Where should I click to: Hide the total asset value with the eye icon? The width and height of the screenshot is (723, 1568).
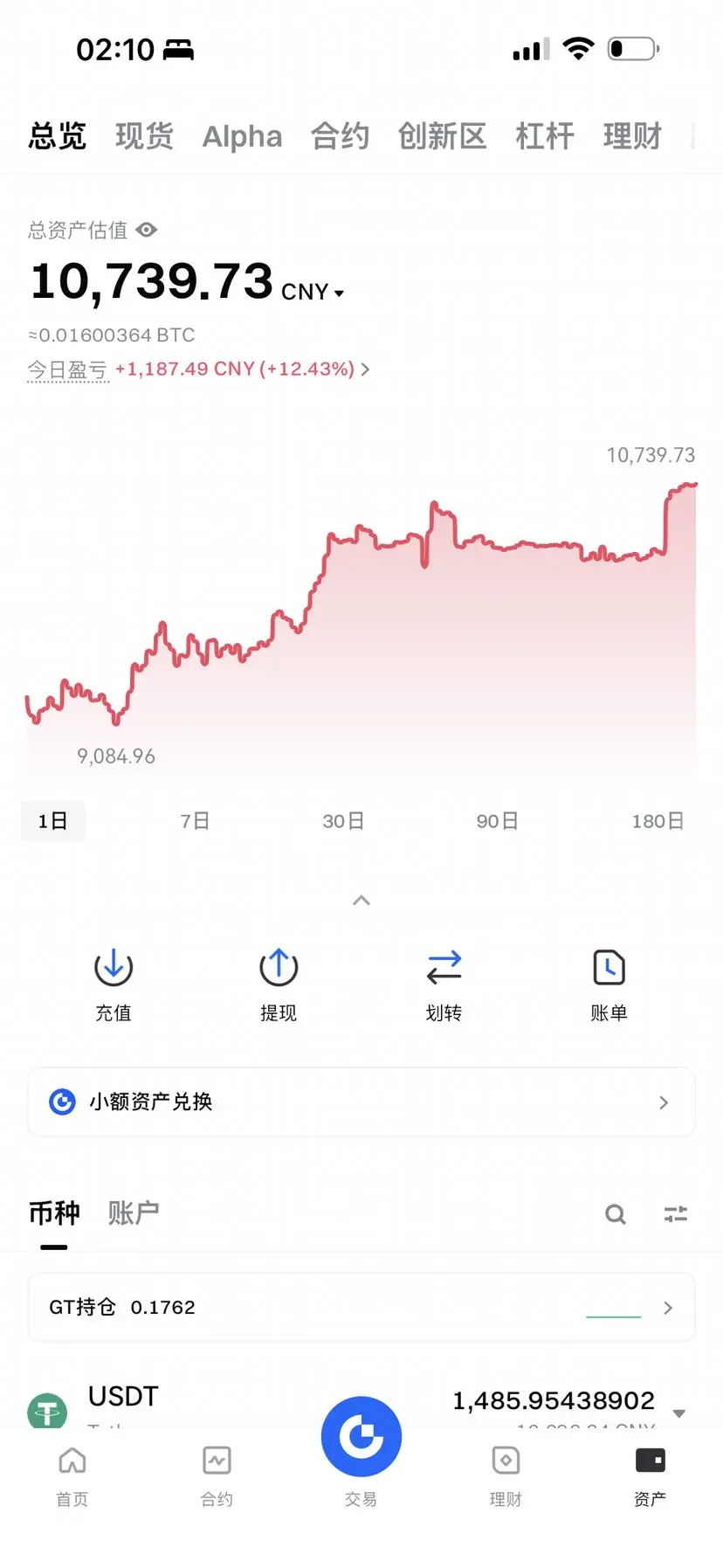(x=147, y=230)
